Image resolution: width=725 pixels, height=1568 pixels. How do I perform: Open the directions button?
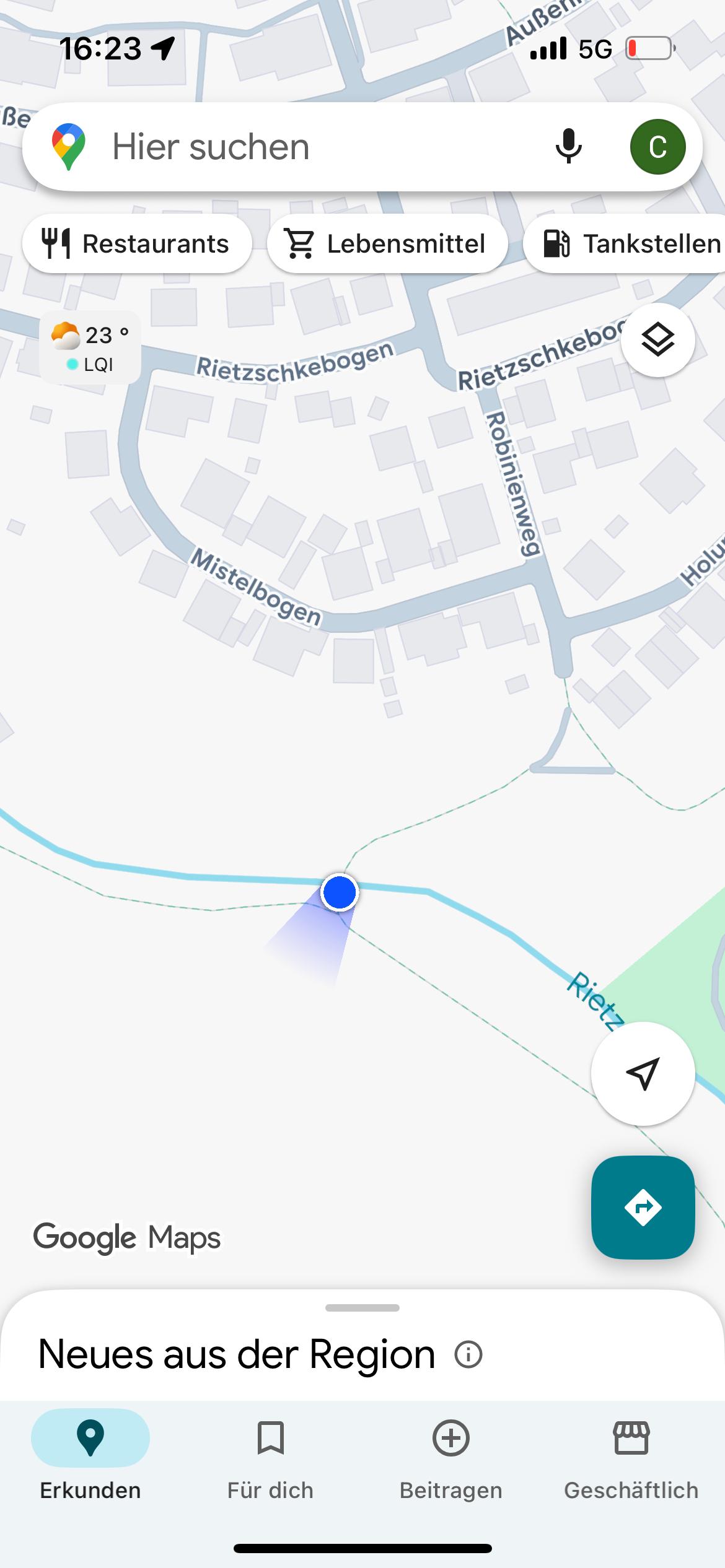(643, 1207)
